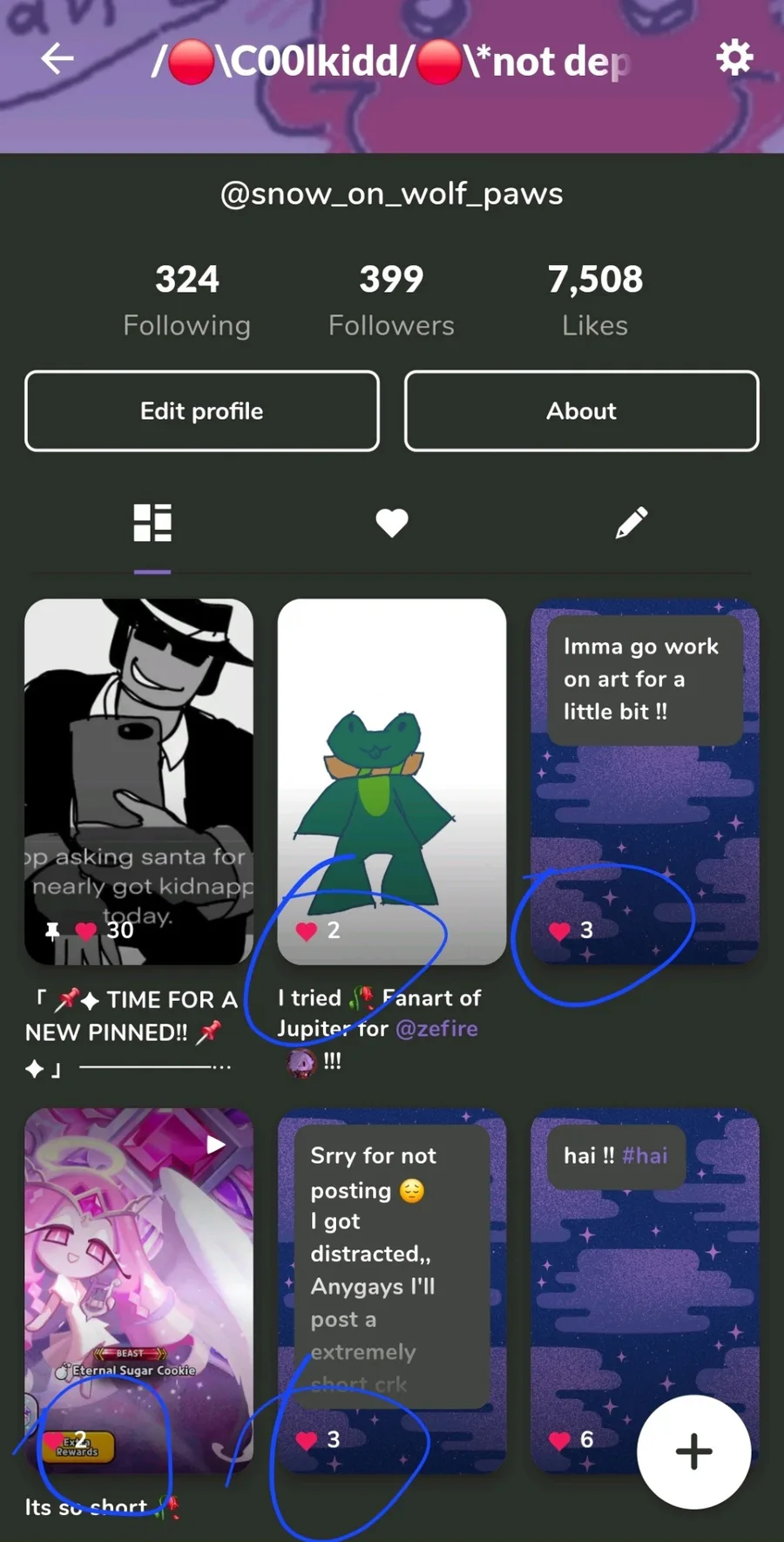784x1542 pixels.
Task: Go back using the arrow icon
Action: pyautogui.click(x=57, y=59)
